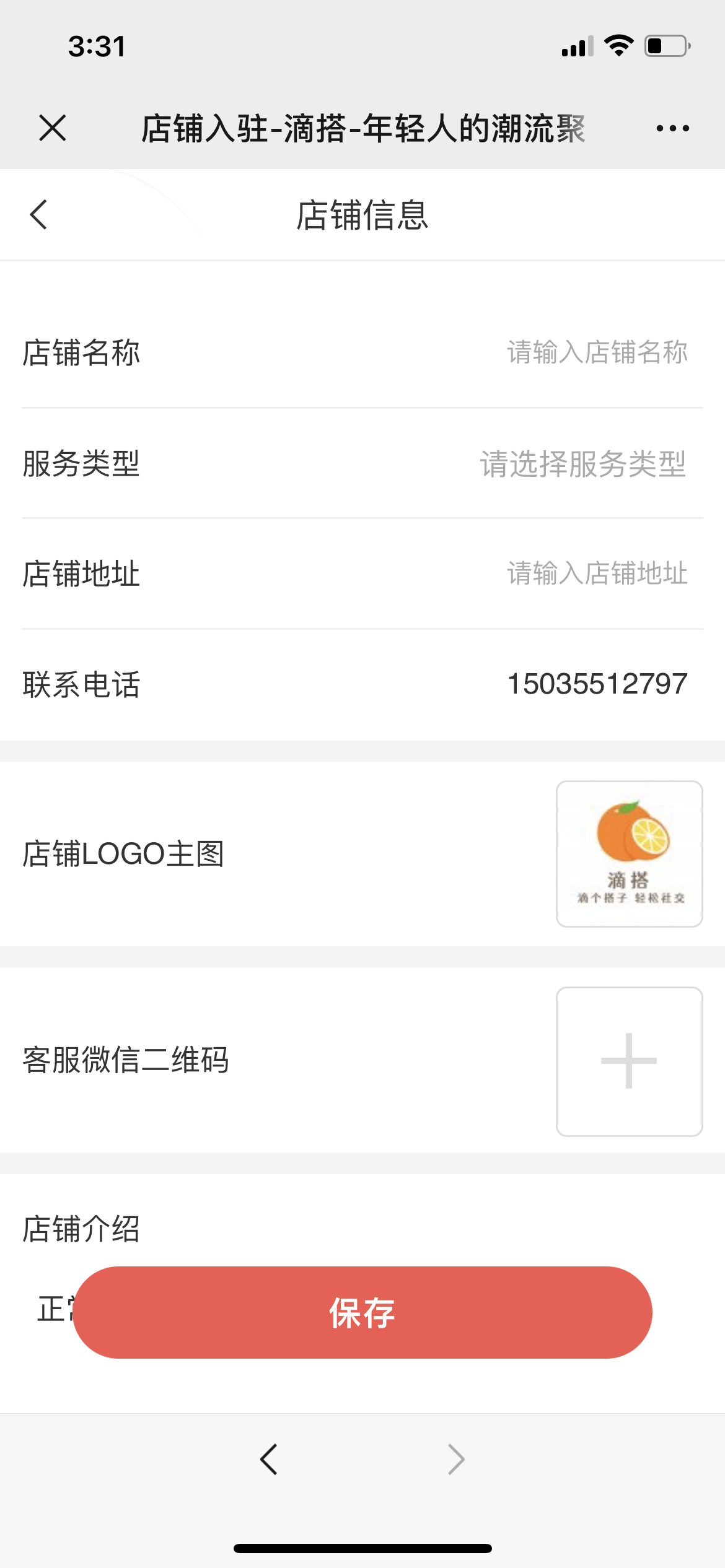Screen dimensions: 725x1568
Task: Fill in the 店铺地址 field
Action: coord(596,573)
